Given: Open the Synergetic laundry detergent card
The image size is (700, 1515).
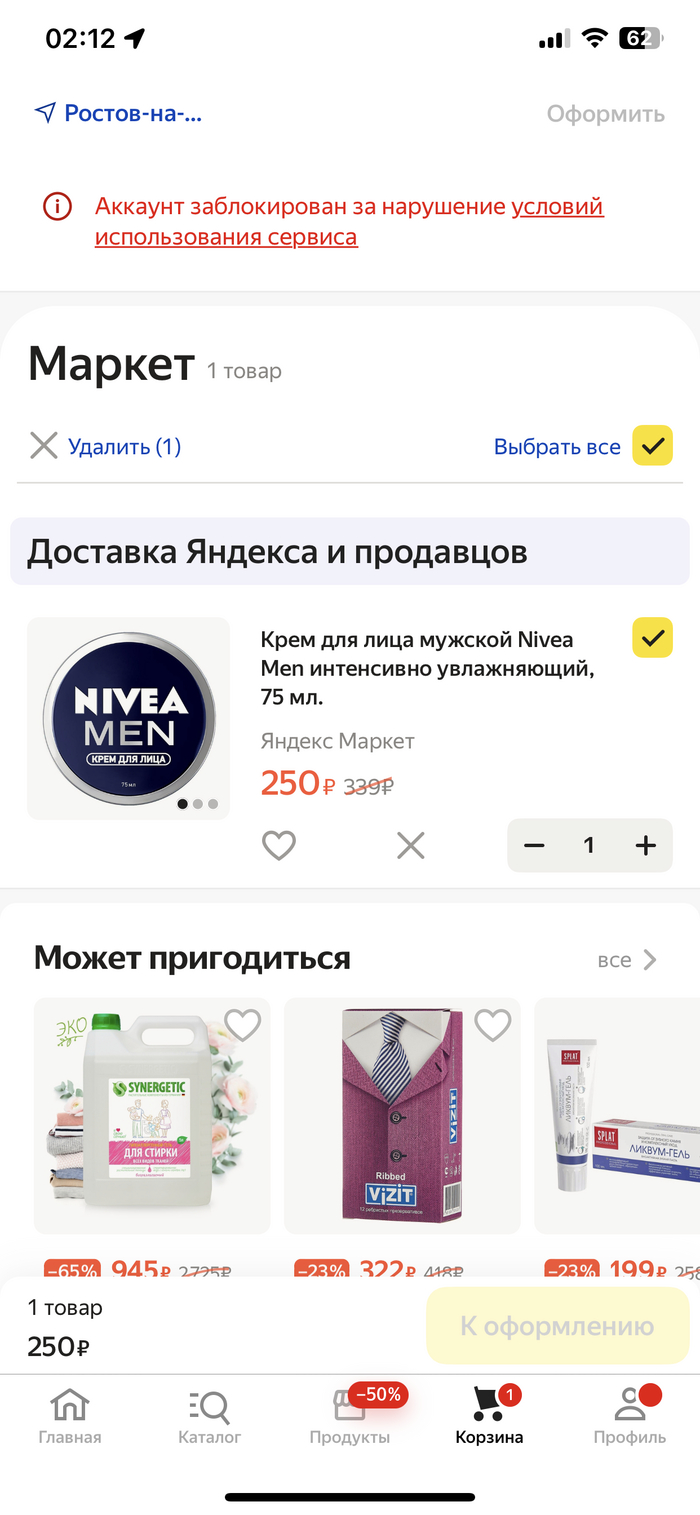Looking at the screenshot, I should tap(152, 1115).
